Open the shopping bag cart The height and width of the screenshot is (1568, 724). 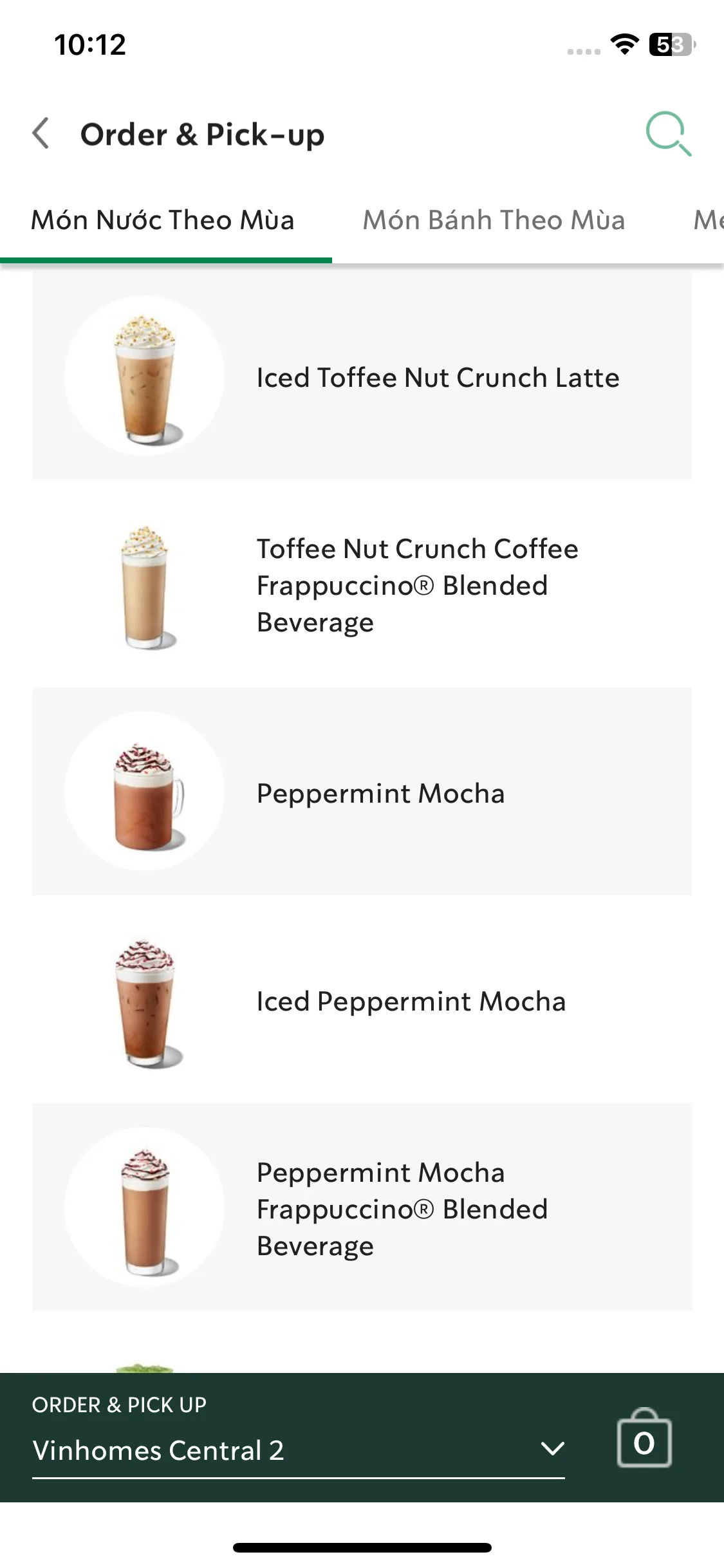pyautogui.click(x=644, y=1439)
